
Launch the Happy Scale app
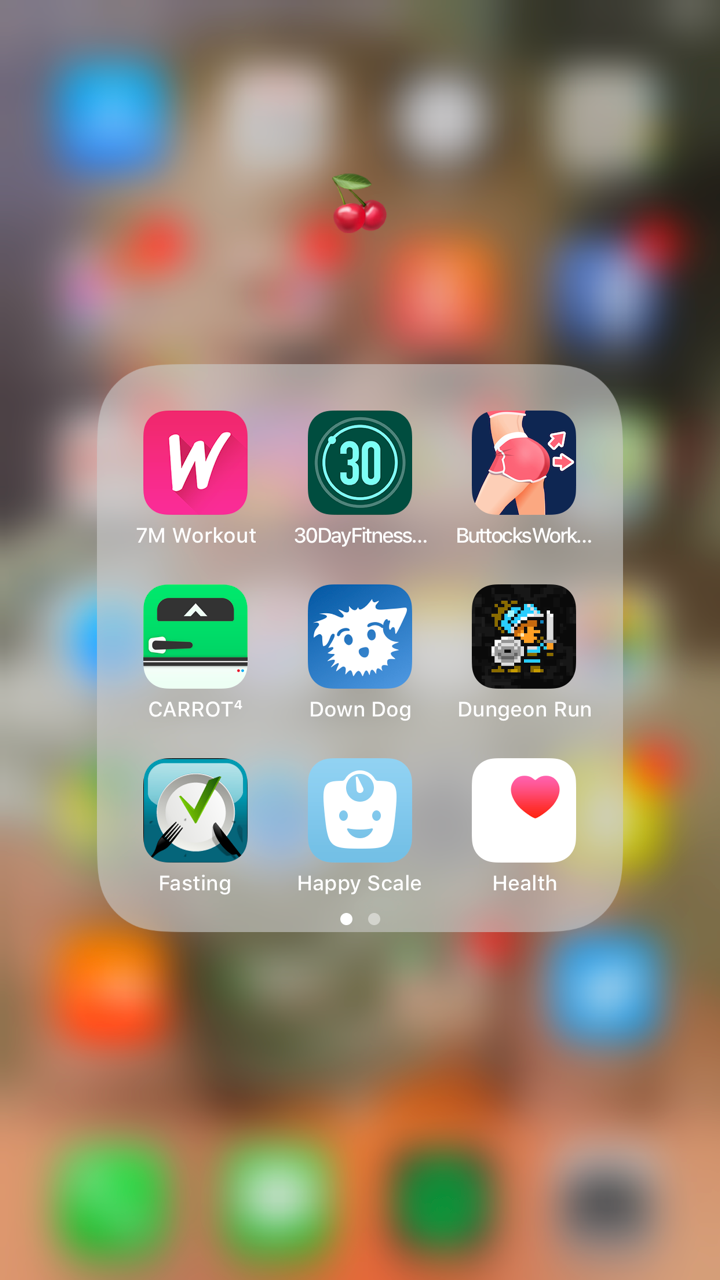pyautogui.click(x=360, y=811)
